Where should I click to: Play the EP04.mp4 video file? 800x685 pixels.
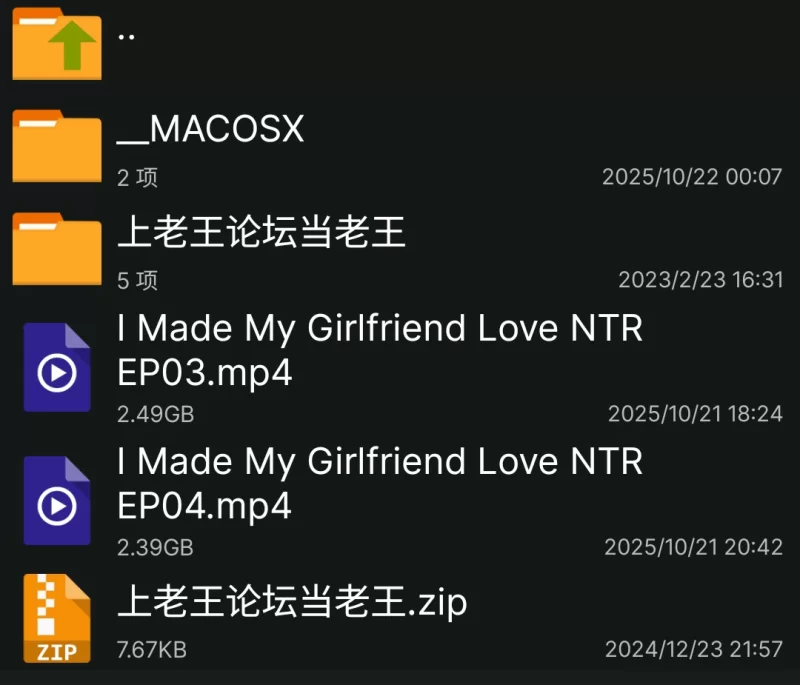pyautogui.click(x=380, y=483)
